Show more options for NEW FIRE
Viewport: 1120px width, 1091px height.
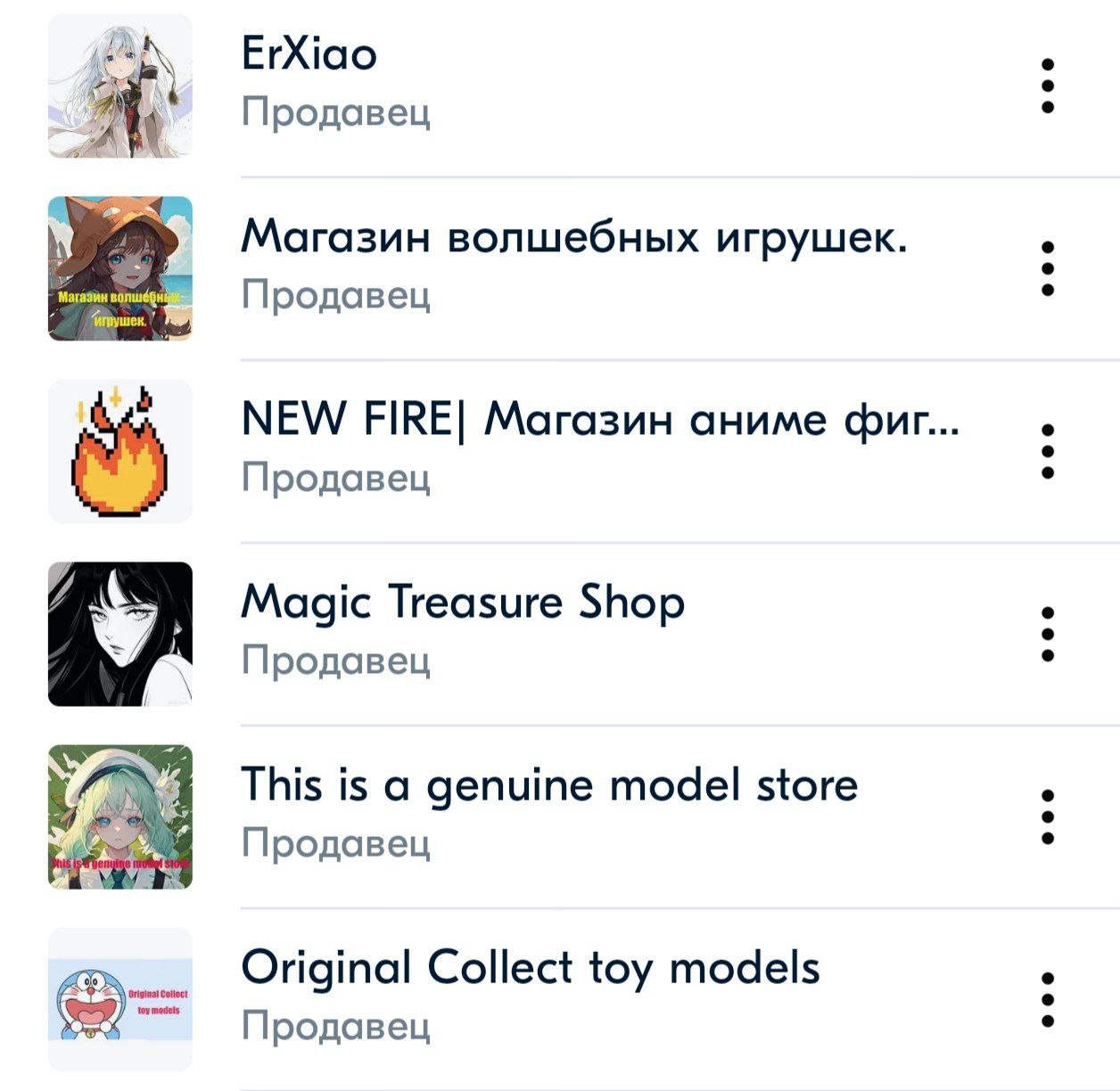tap(1049, 452)
